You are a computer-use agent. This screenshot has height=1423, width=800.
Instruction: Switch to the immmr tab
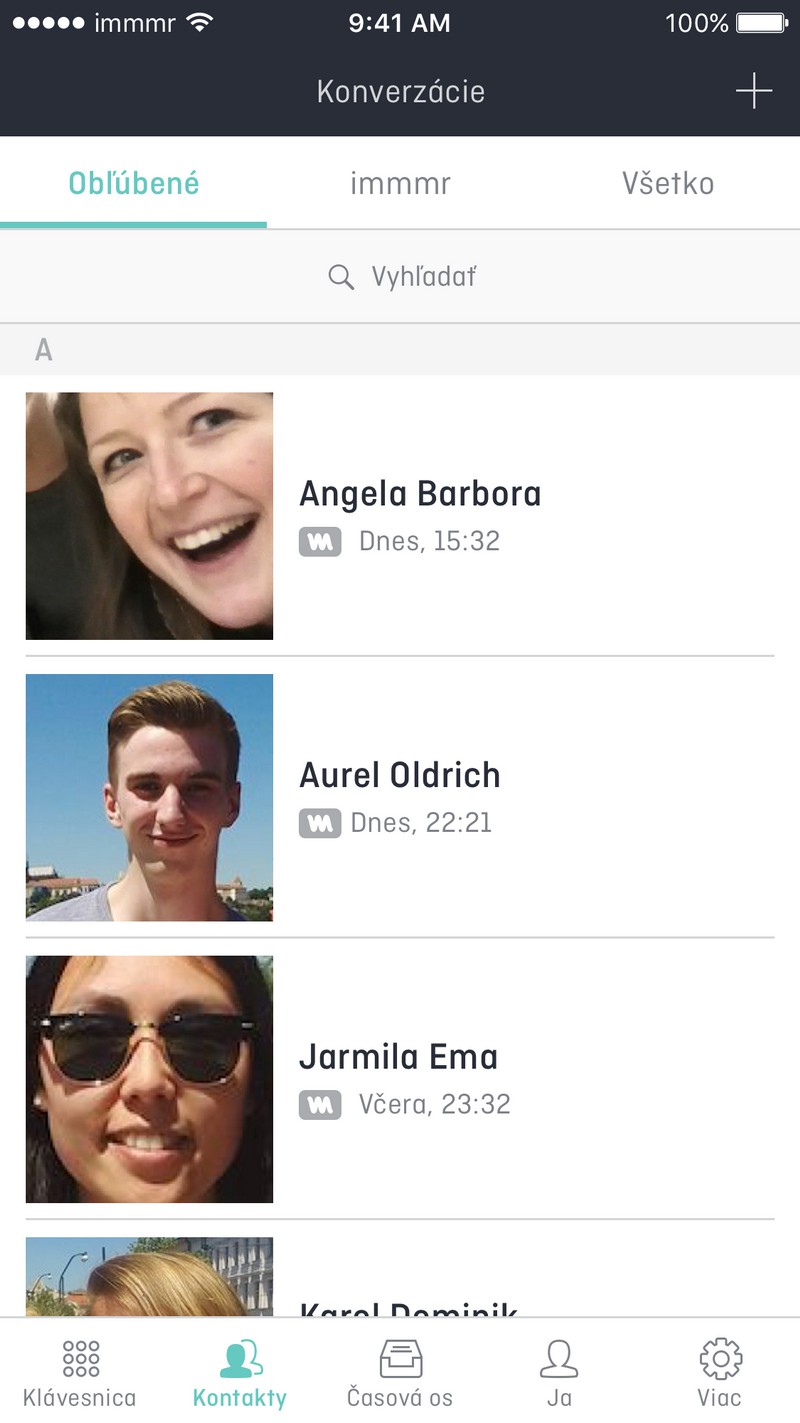click(400, 184)
